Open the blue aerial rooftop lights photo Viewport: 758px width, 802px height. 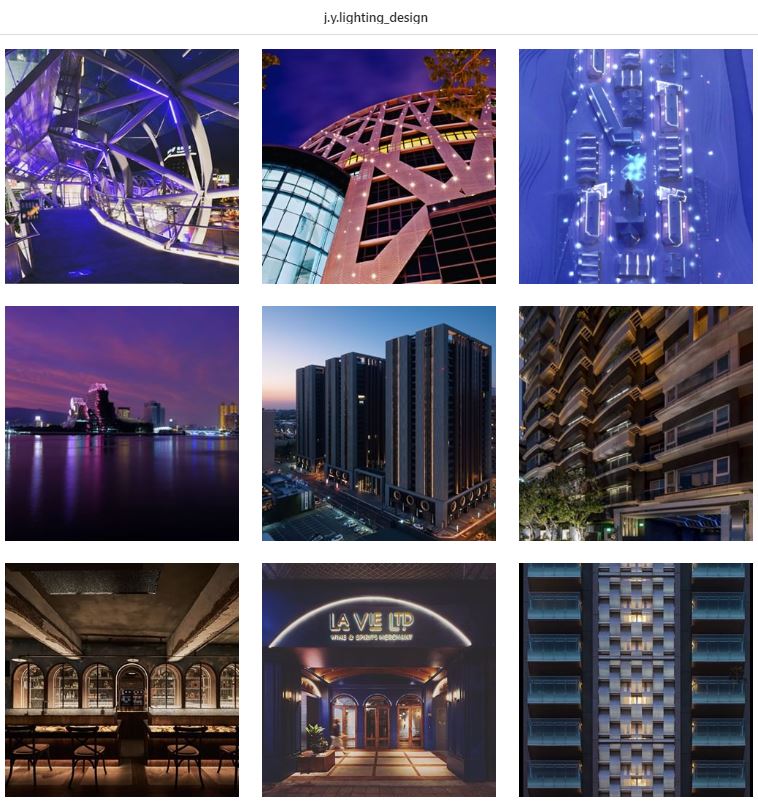pyautogui.click(x=635, y=166)
